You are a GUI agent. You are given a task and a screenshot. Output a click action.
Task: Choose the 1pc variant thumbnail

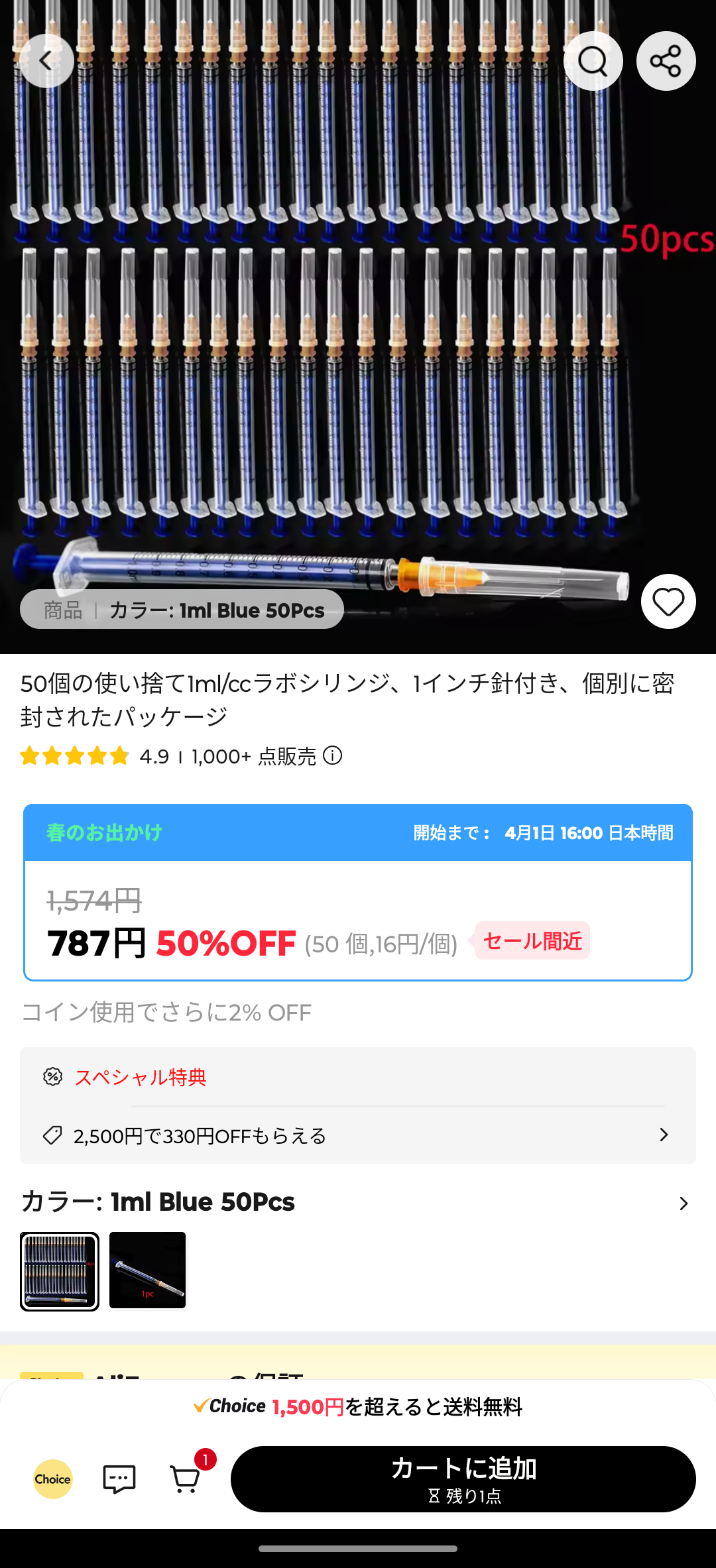[x=148, y=1270]
